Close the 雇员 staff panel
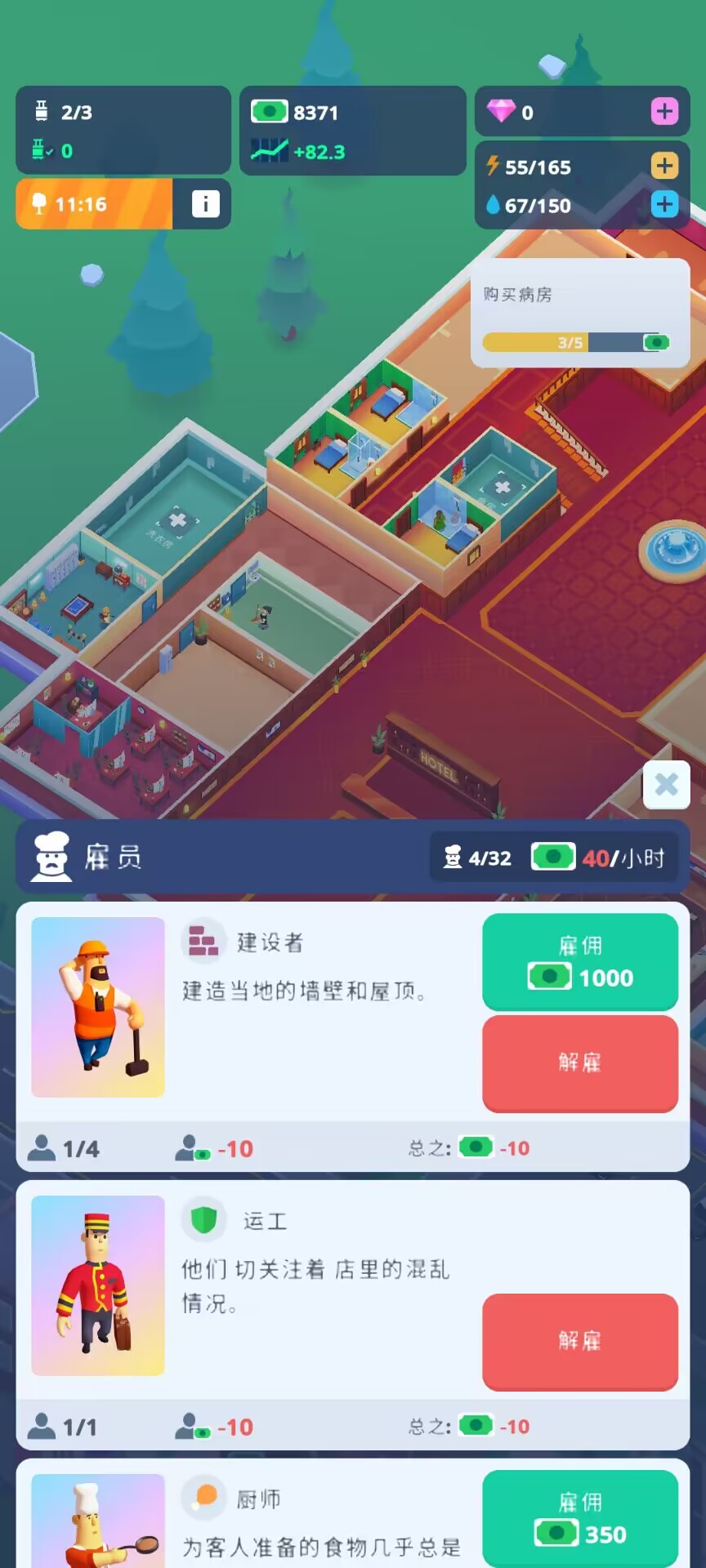 pos(666,785)
